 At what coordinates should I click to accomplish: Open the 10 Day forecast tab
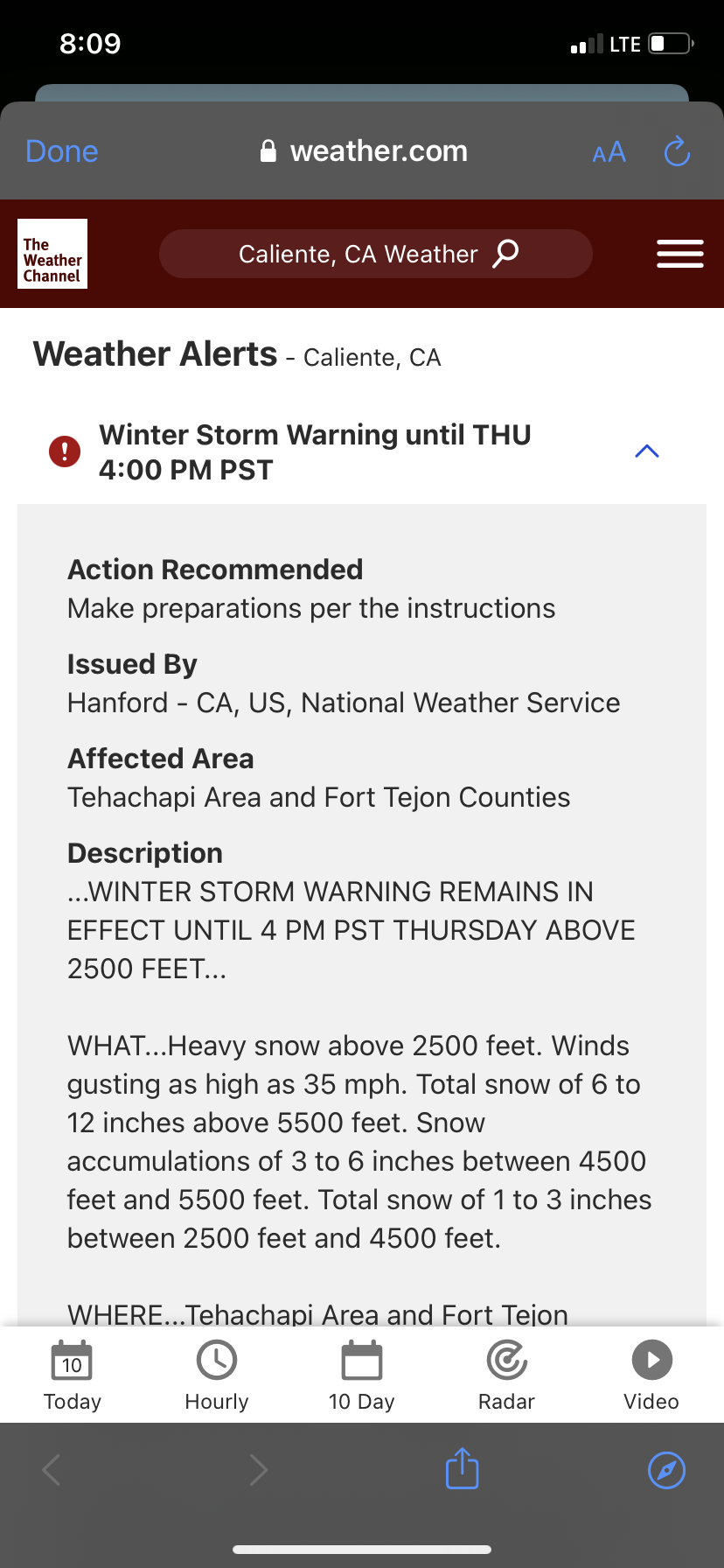[362, 1375]
